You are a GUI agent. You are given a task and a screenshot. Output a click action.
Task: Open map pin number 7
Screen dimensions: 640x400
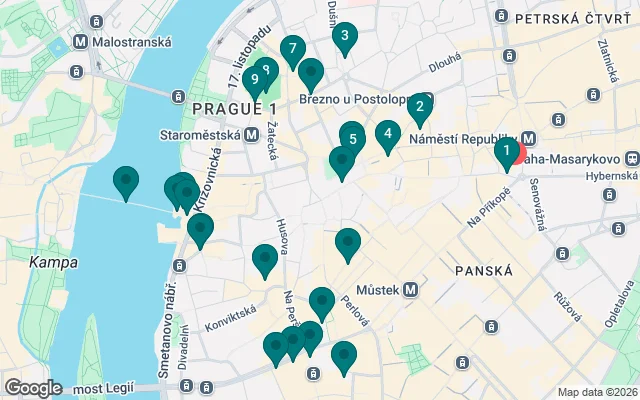point(292,48)
